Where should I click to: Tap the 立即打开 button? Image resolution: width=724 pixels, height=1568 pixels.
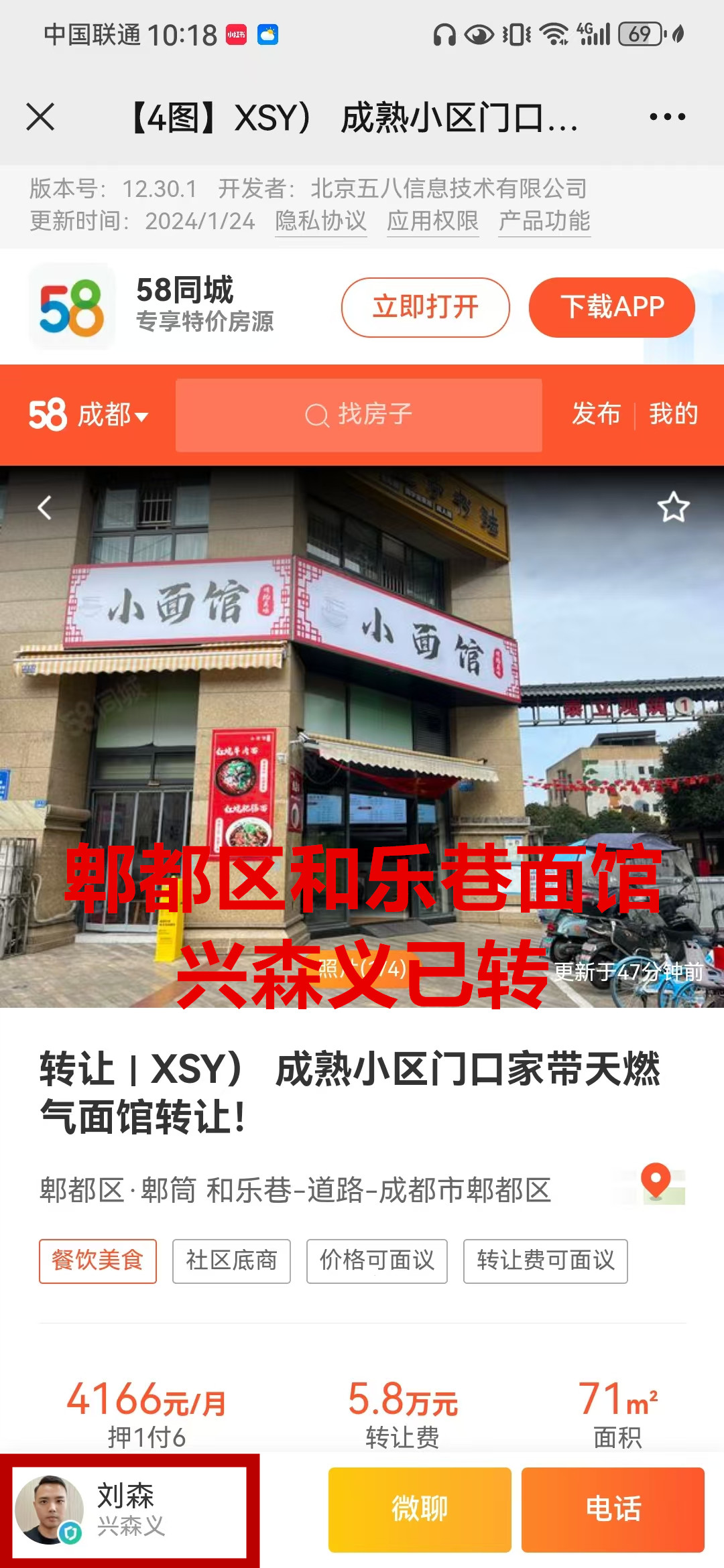pyautogui.click(x=425, y=308)
